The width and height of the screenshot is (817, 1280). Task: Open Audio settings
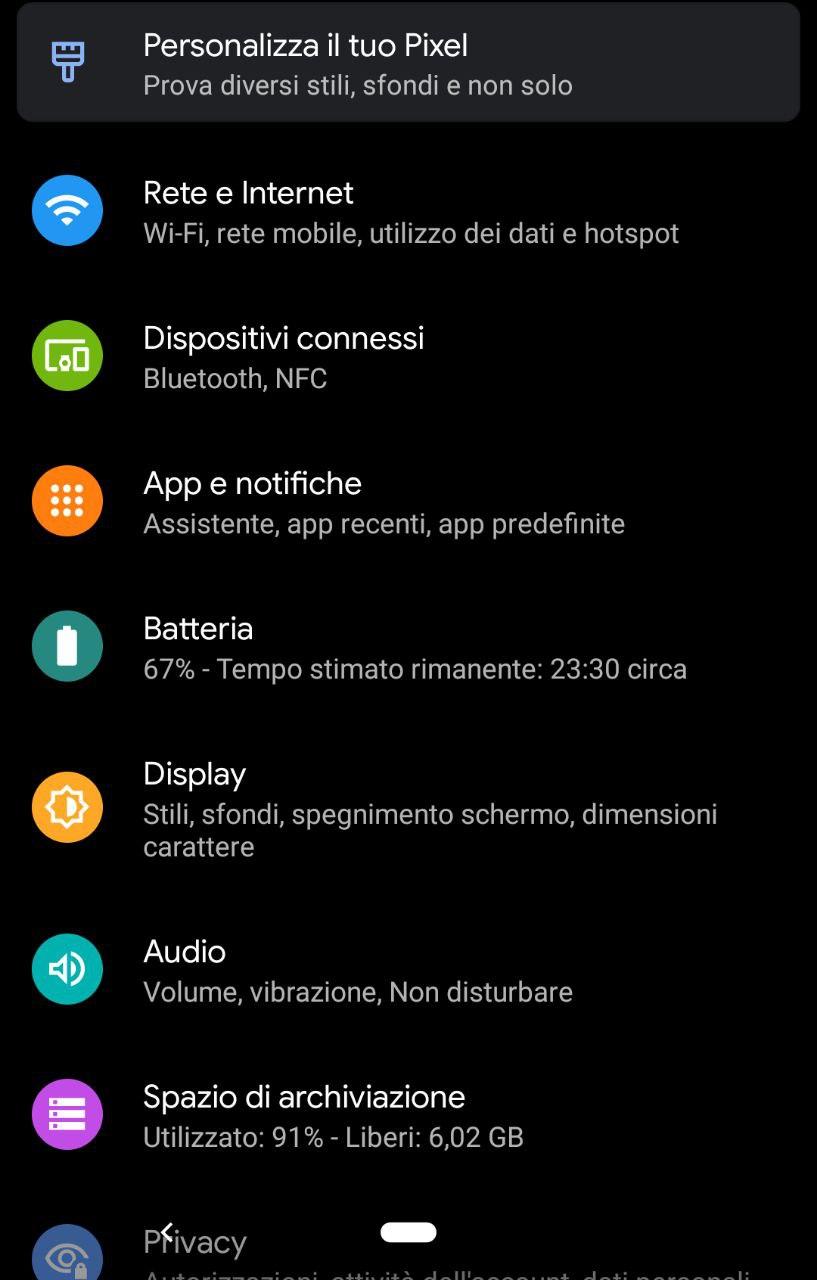(x=408, y=969)
